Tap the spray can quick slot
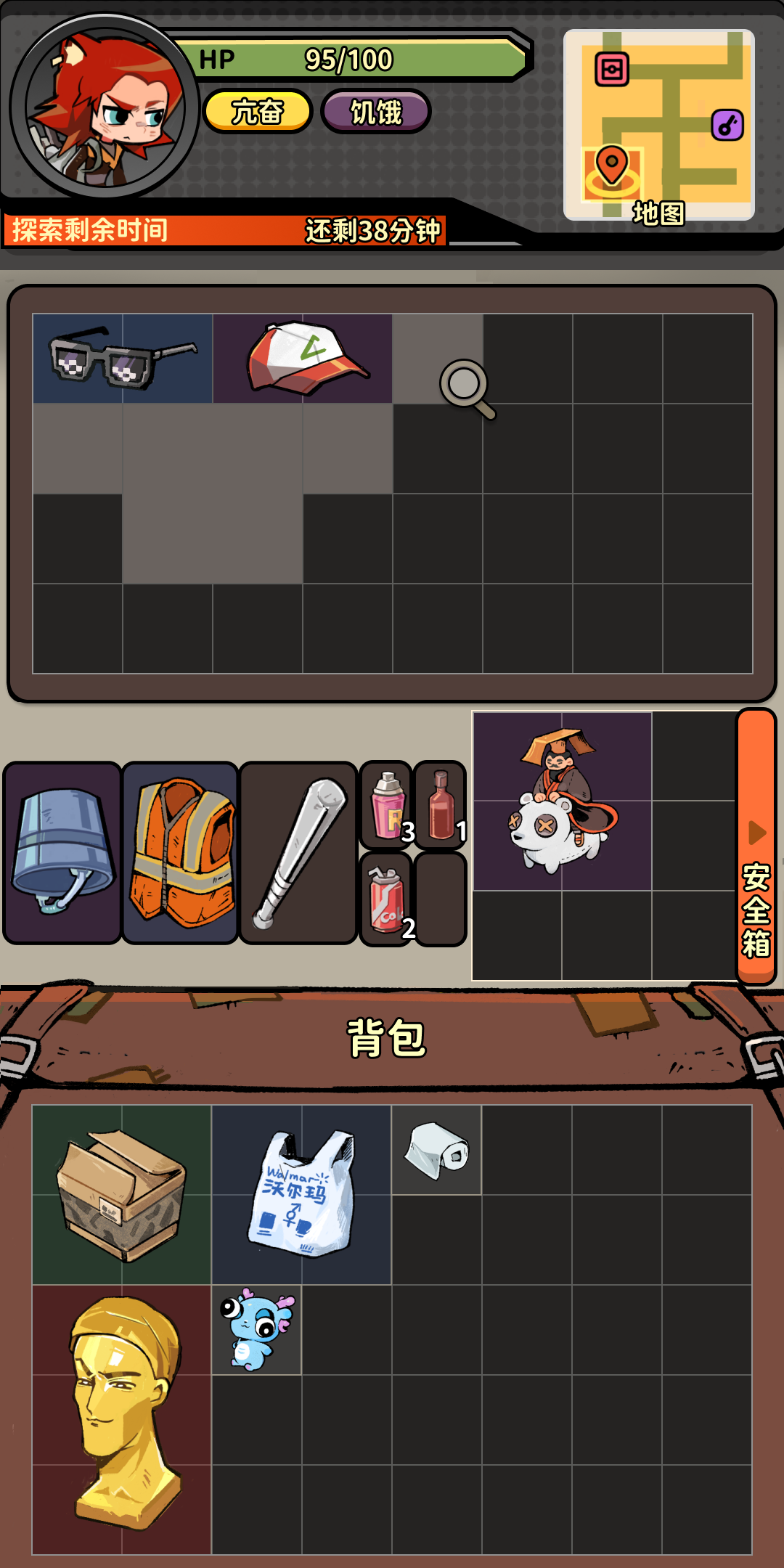This screenshot has height=1568, width=784. [387, 805]
